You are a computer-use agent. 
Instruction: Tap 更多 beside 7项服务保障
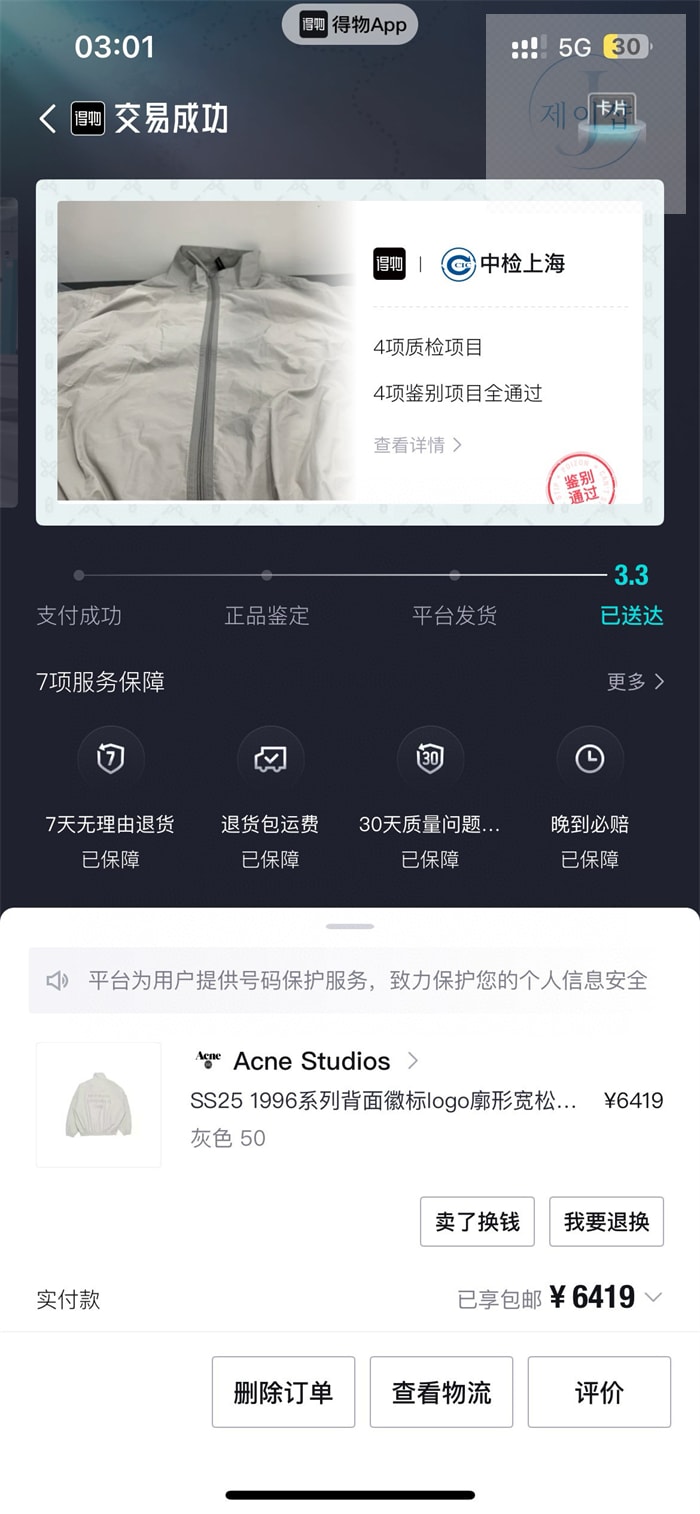pos(636,682)
